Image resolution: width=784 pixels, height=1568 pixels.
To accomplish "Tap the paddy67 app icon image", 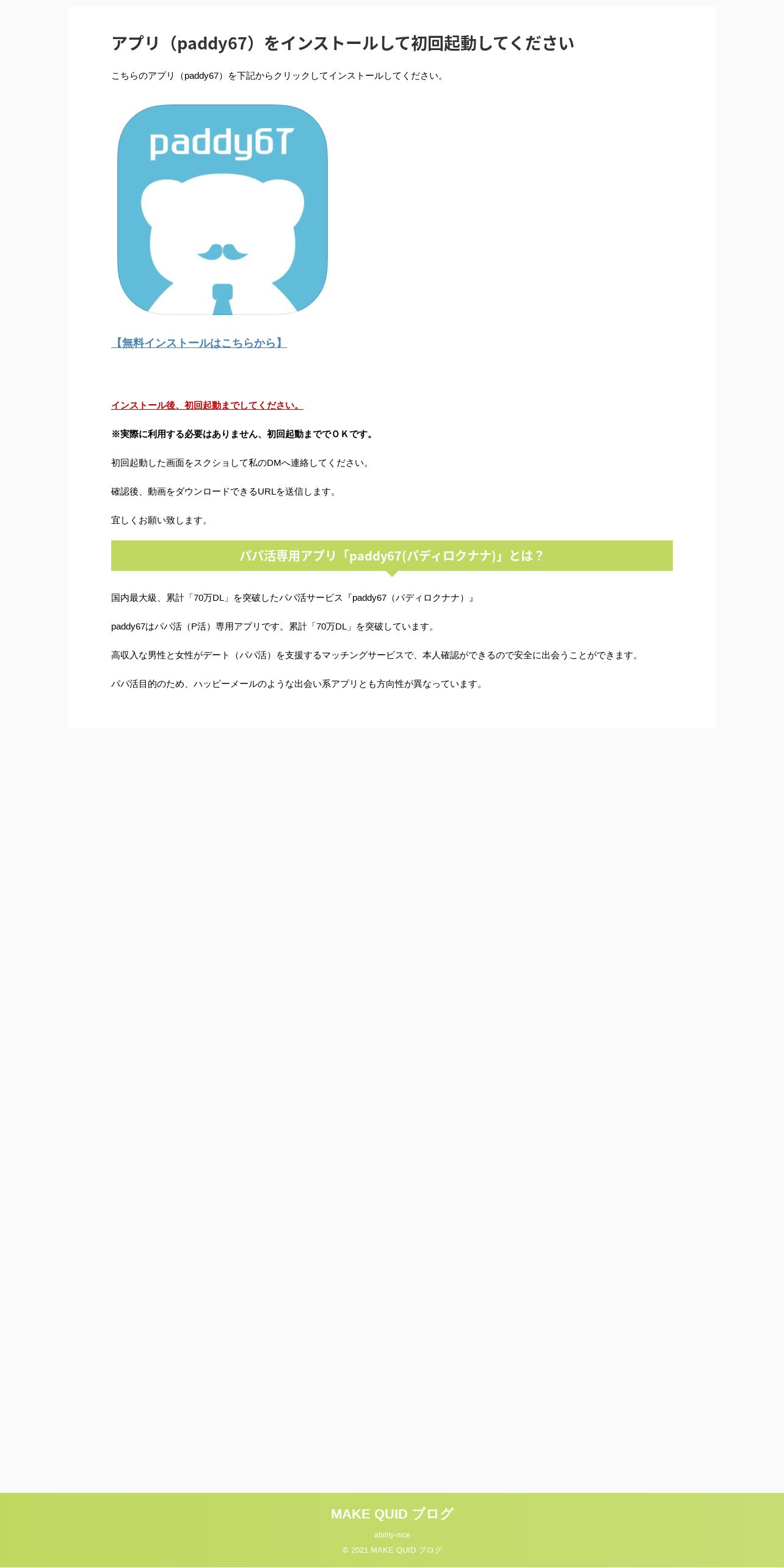I will (x=222, y=209).
